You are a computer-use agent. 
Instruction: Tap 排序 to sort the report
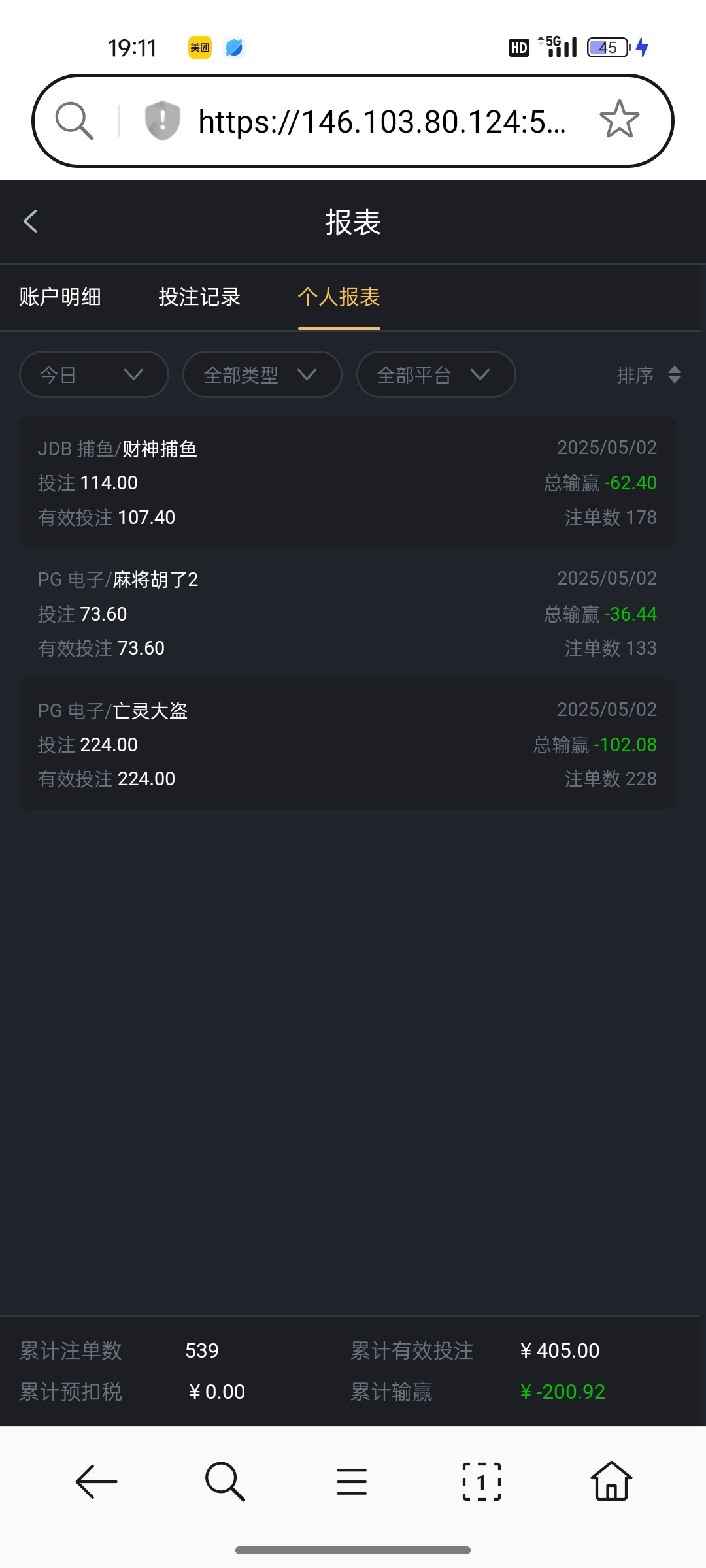coord(648,375)
